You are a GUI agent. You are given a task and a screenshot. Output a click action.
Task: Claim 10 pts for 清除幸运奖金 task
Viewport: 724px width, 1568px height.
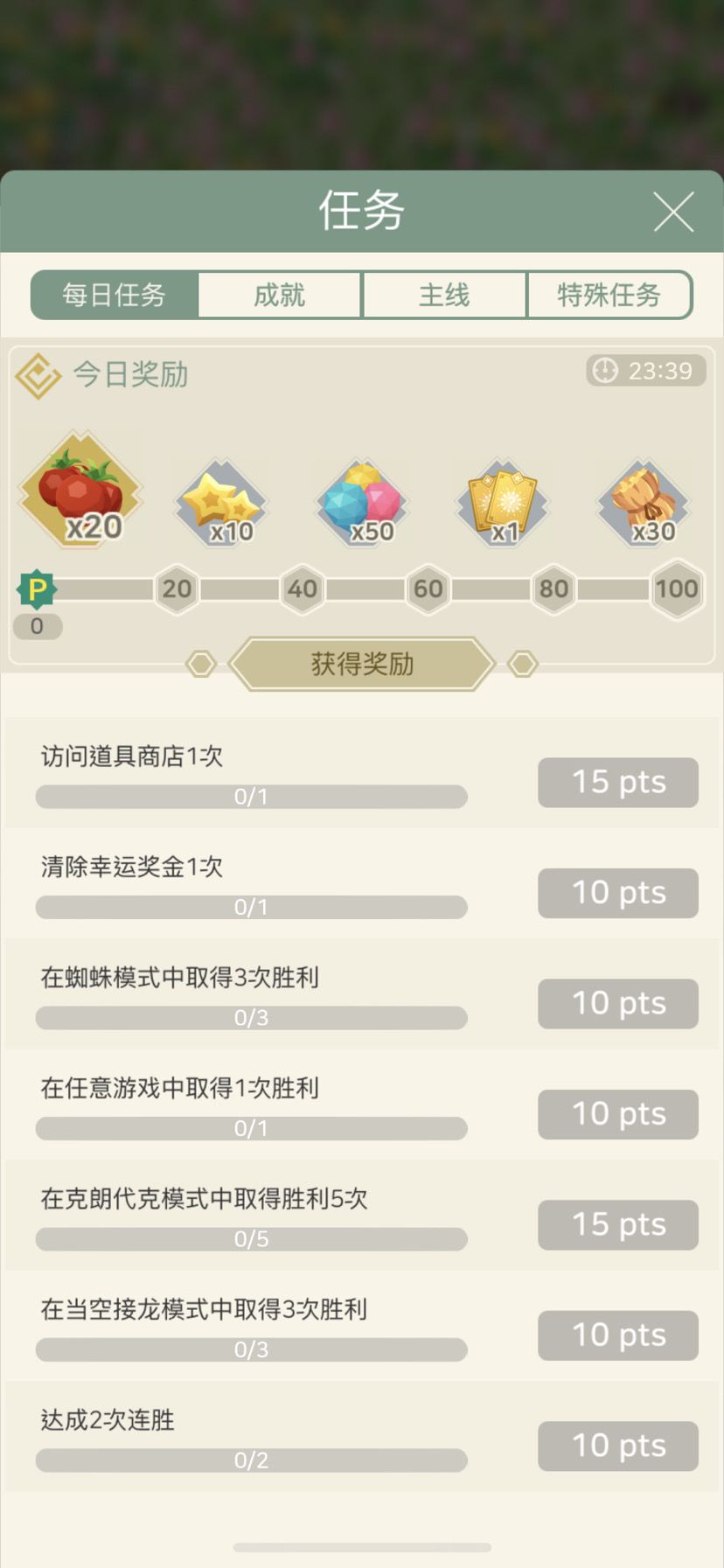(617, 893)
